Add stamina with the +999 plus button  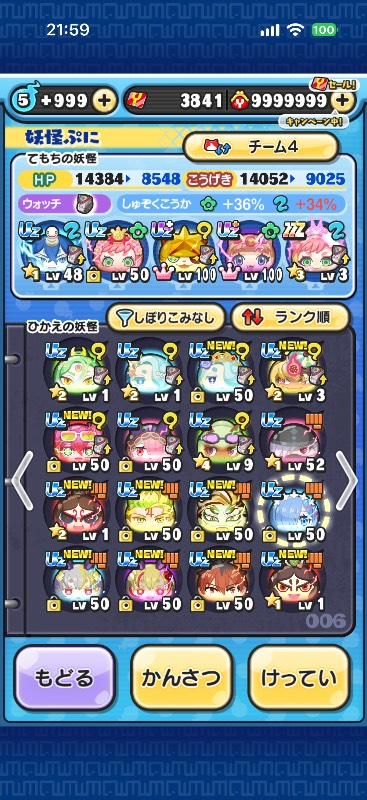[x=104, y=101]
